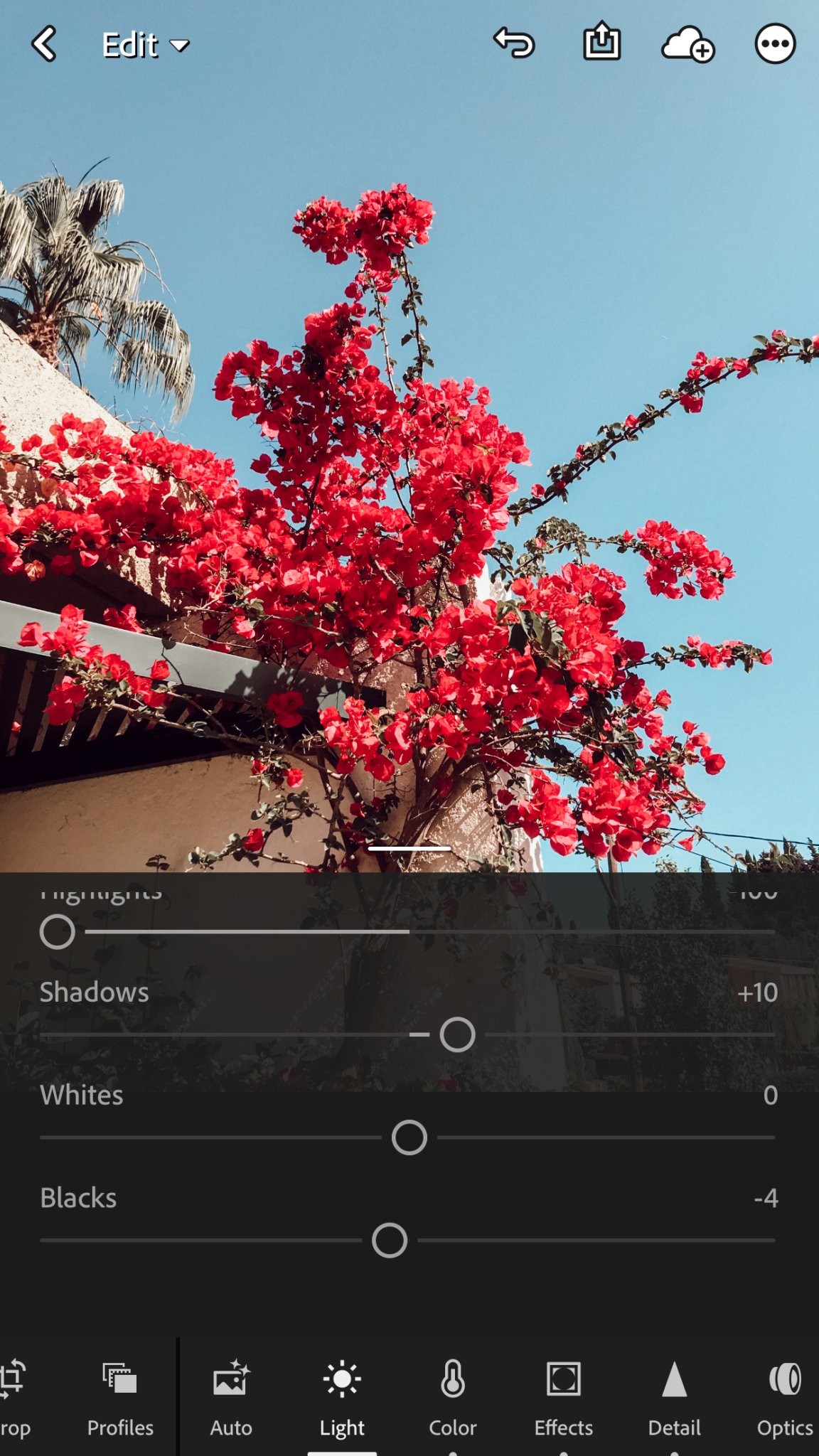Tap the Highlights slider handle
Image resolution: width=819 pixels, height=1456 pixels.
pyautogui.click(x=58, y=932)
